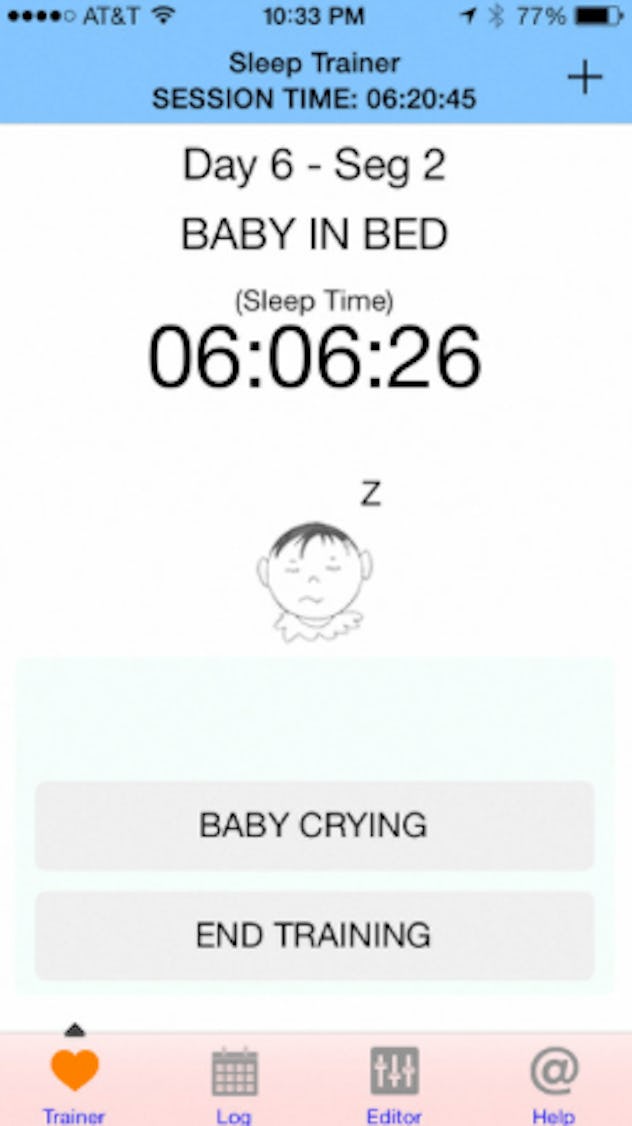The height and width of the screenshot is (1126, 632).
Task: Go to the Help tab
Action: click(554, 1083)
